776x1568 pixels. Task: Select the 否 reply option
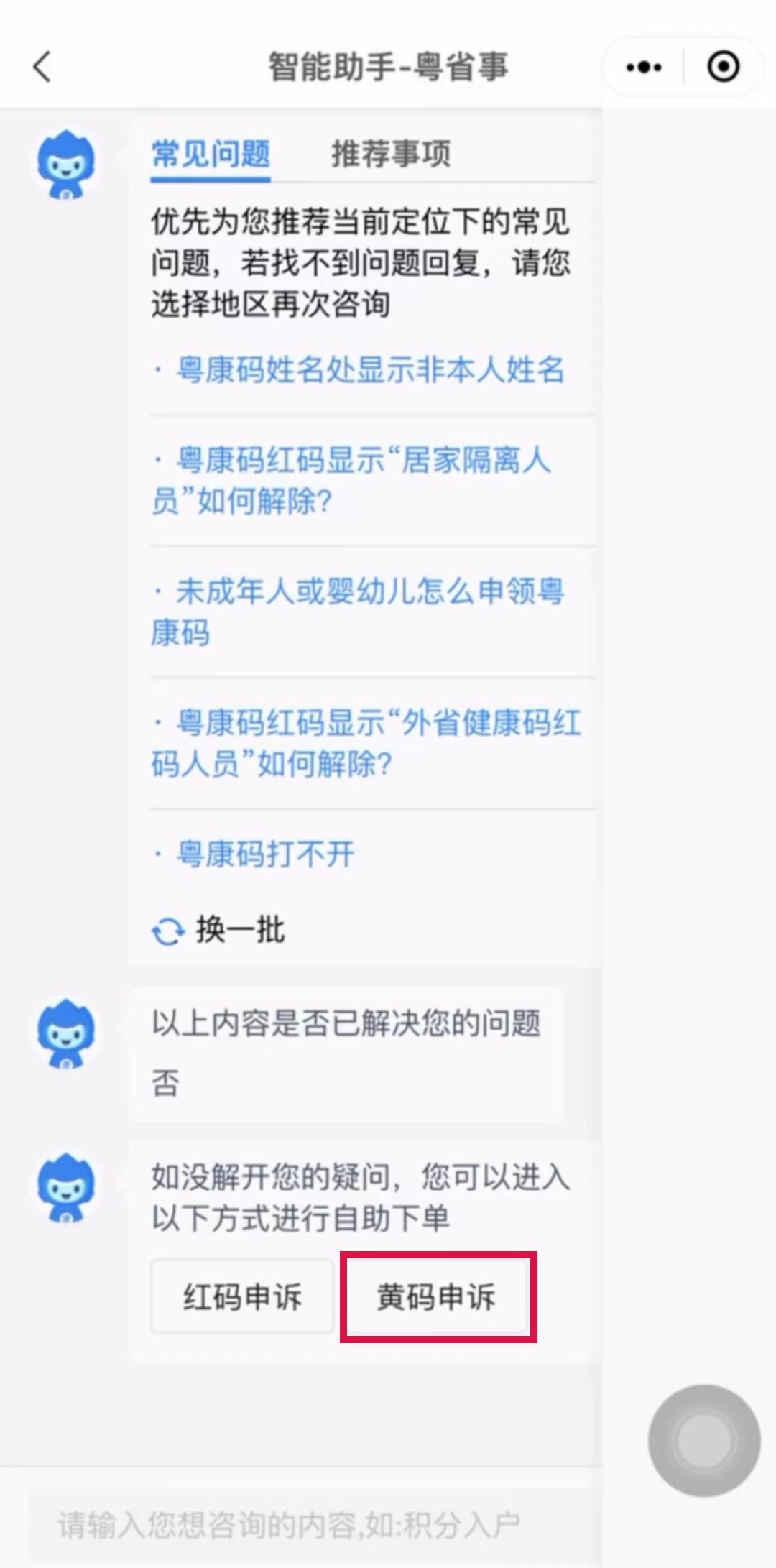click(166, 1084)
